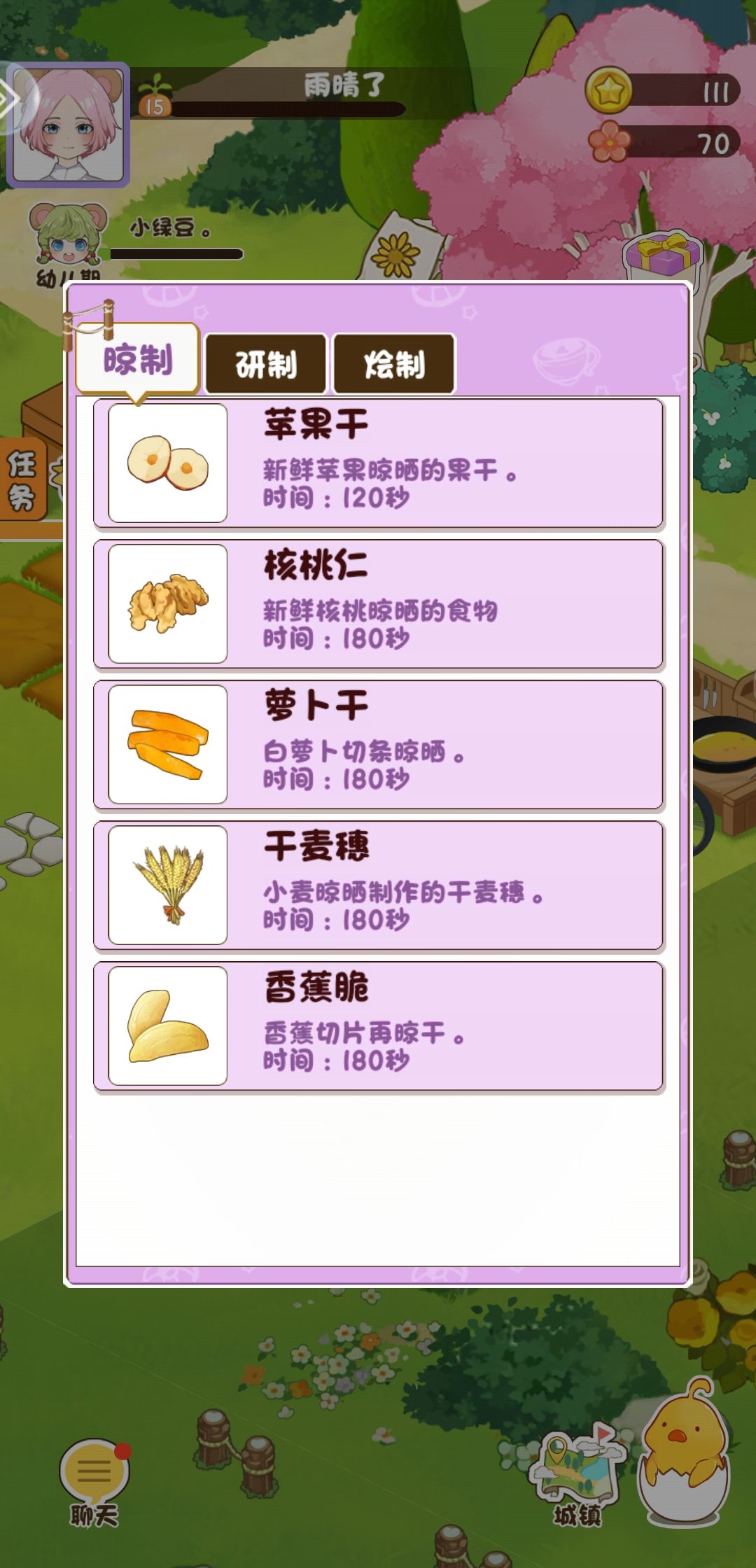Switch to the 研制 tab

[x=266, y=364]
